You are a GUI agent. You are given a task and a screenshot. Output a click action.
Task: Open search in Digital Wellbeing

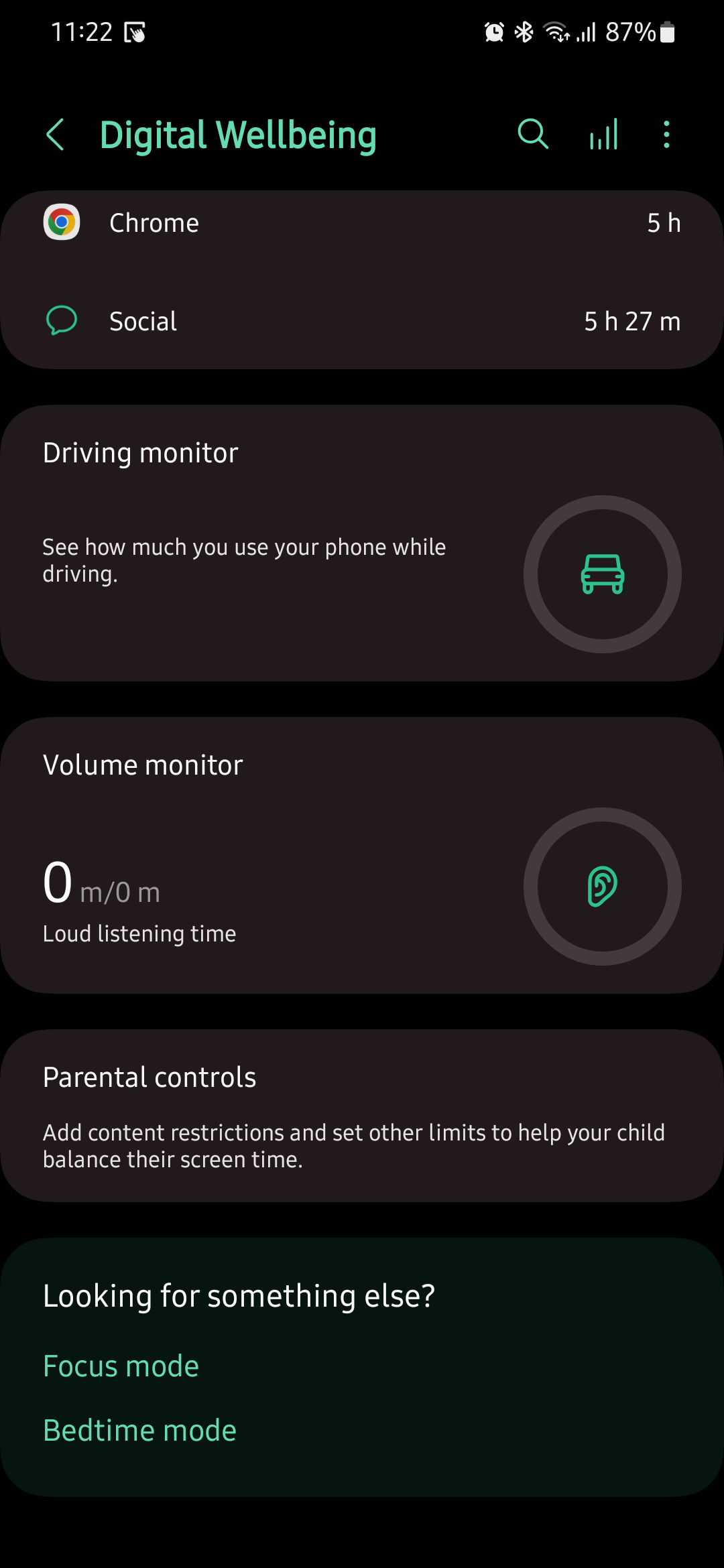533,134
